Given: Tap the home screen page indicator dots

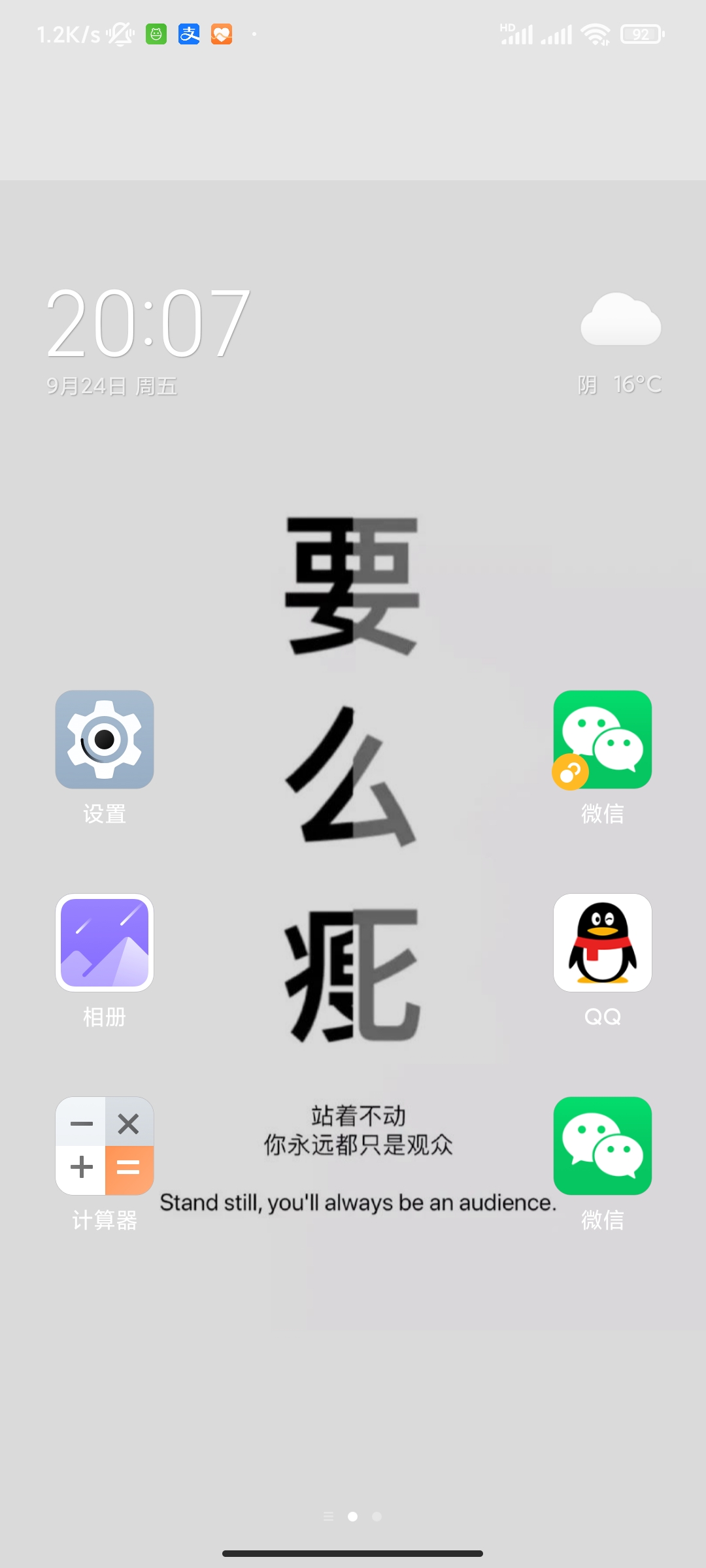Looking at the screenshot, I should [x=353, y=1516].
